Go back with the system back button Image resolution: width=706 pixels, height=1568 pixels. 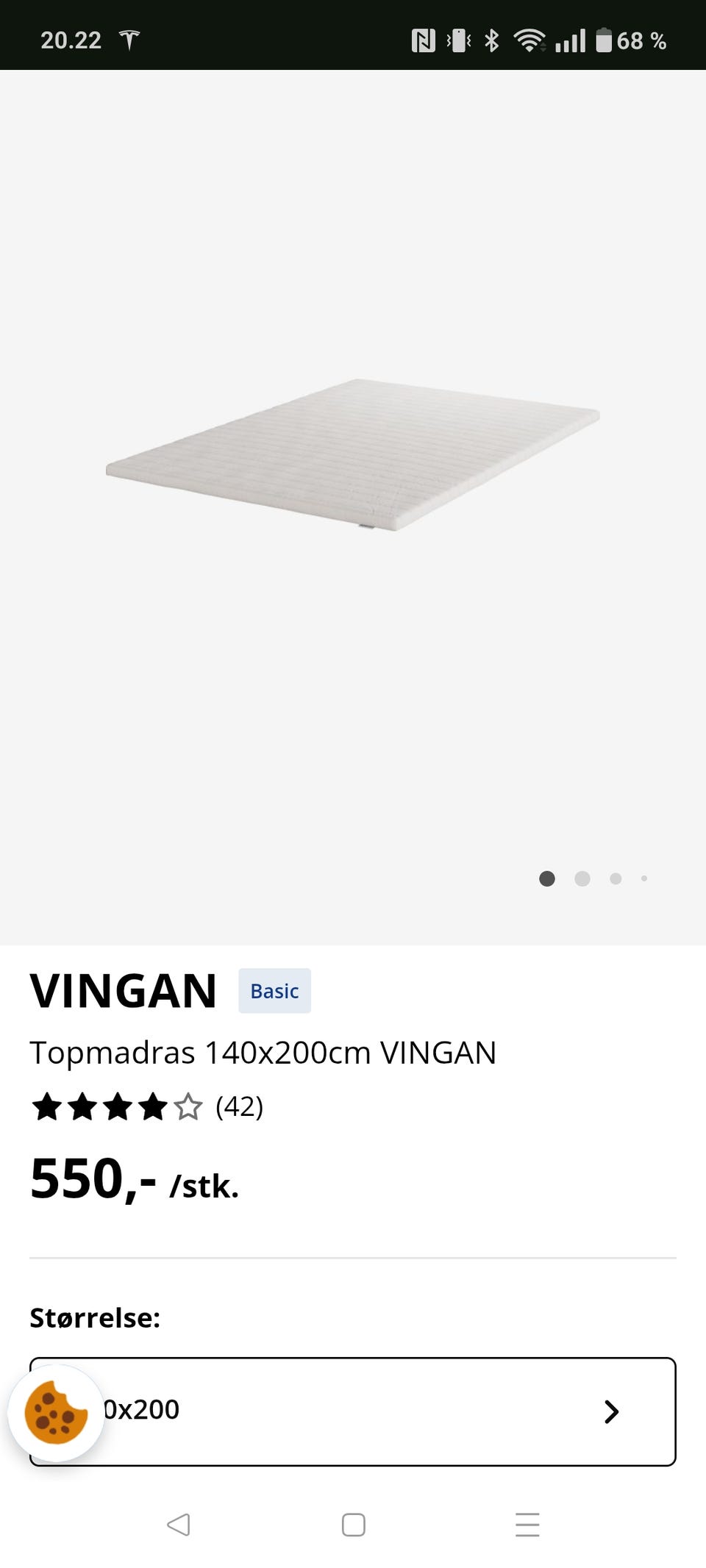coord(178,1525)
